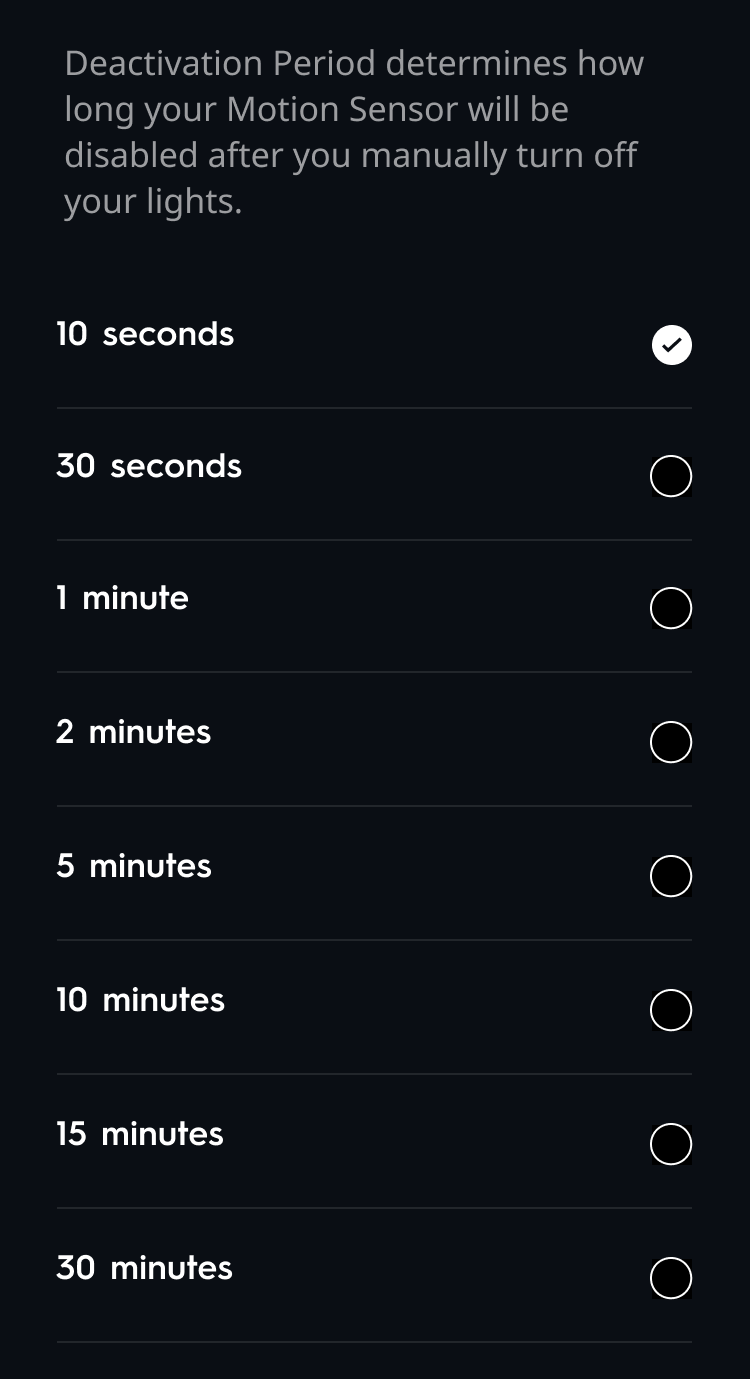Viewport: 750px width, 1379px height.
Task: Select the 30 seconds radio button
Action: pyautogui.click(x=671, y=476)
